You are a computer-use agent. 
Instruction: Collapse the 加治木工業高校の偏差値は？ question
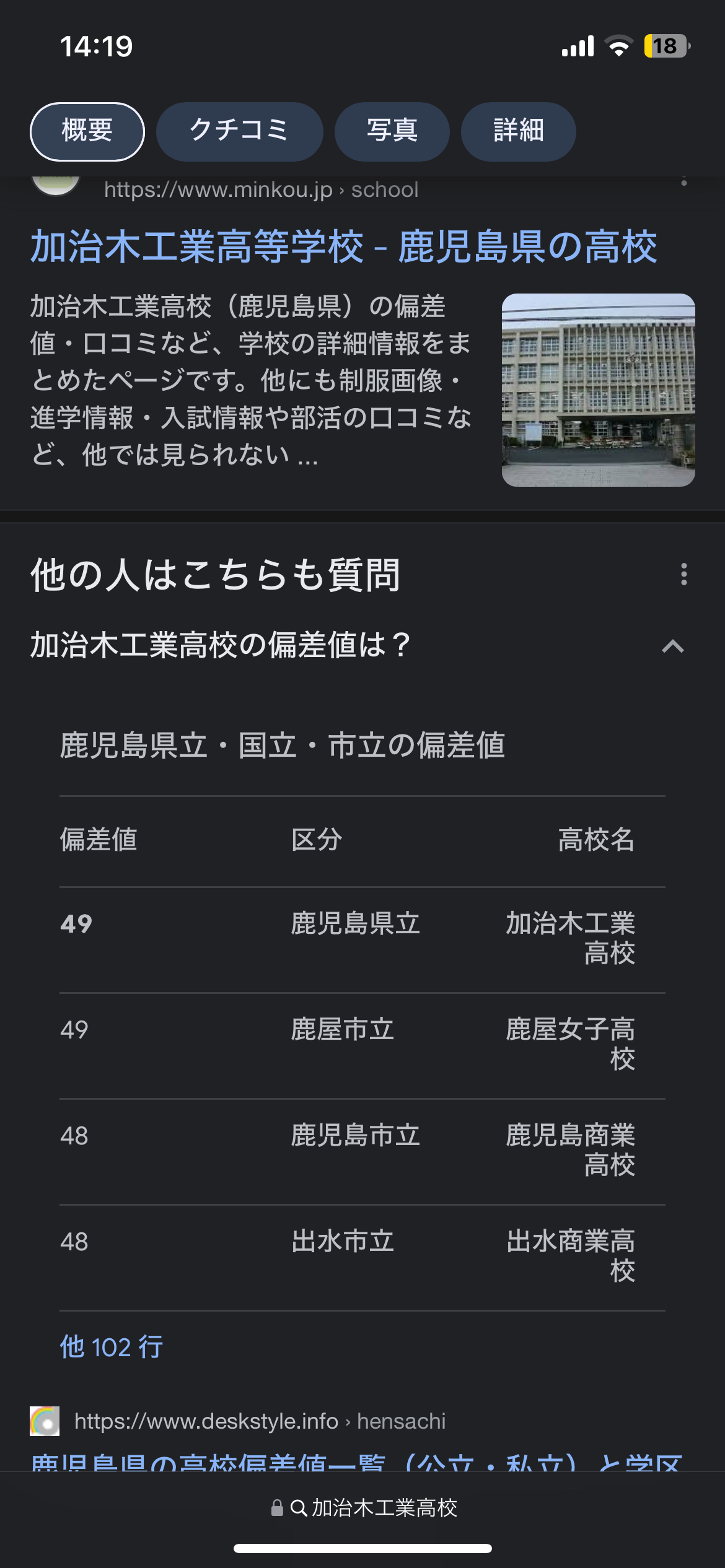[x=672, y=646]
